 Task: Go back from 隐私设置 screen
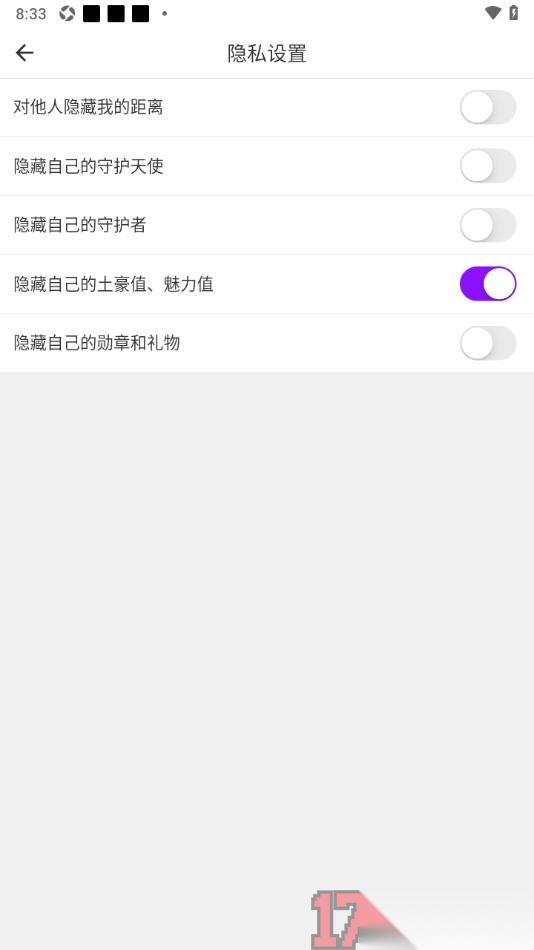point(24,53)
